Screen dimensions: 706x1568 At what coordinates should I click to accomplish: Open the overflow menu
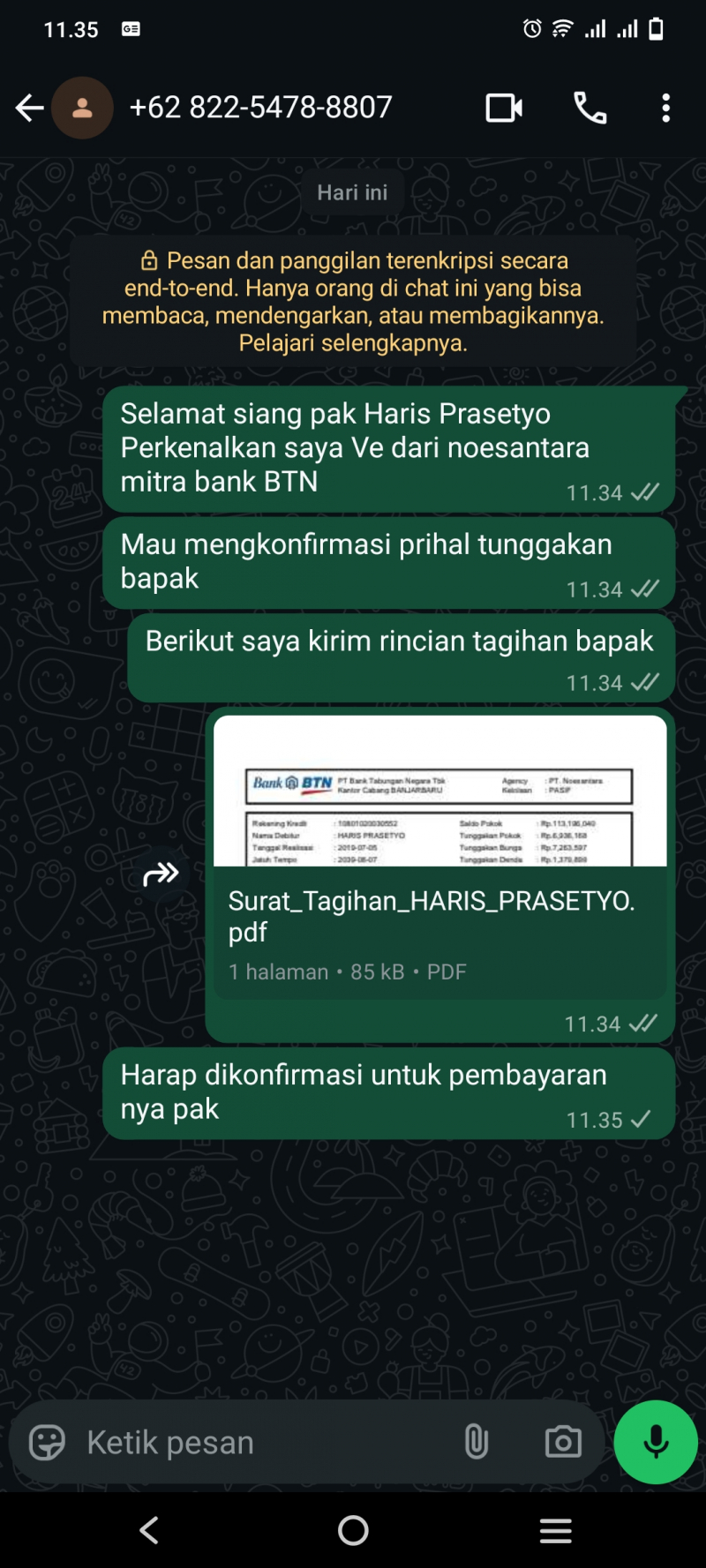point(665,108)
